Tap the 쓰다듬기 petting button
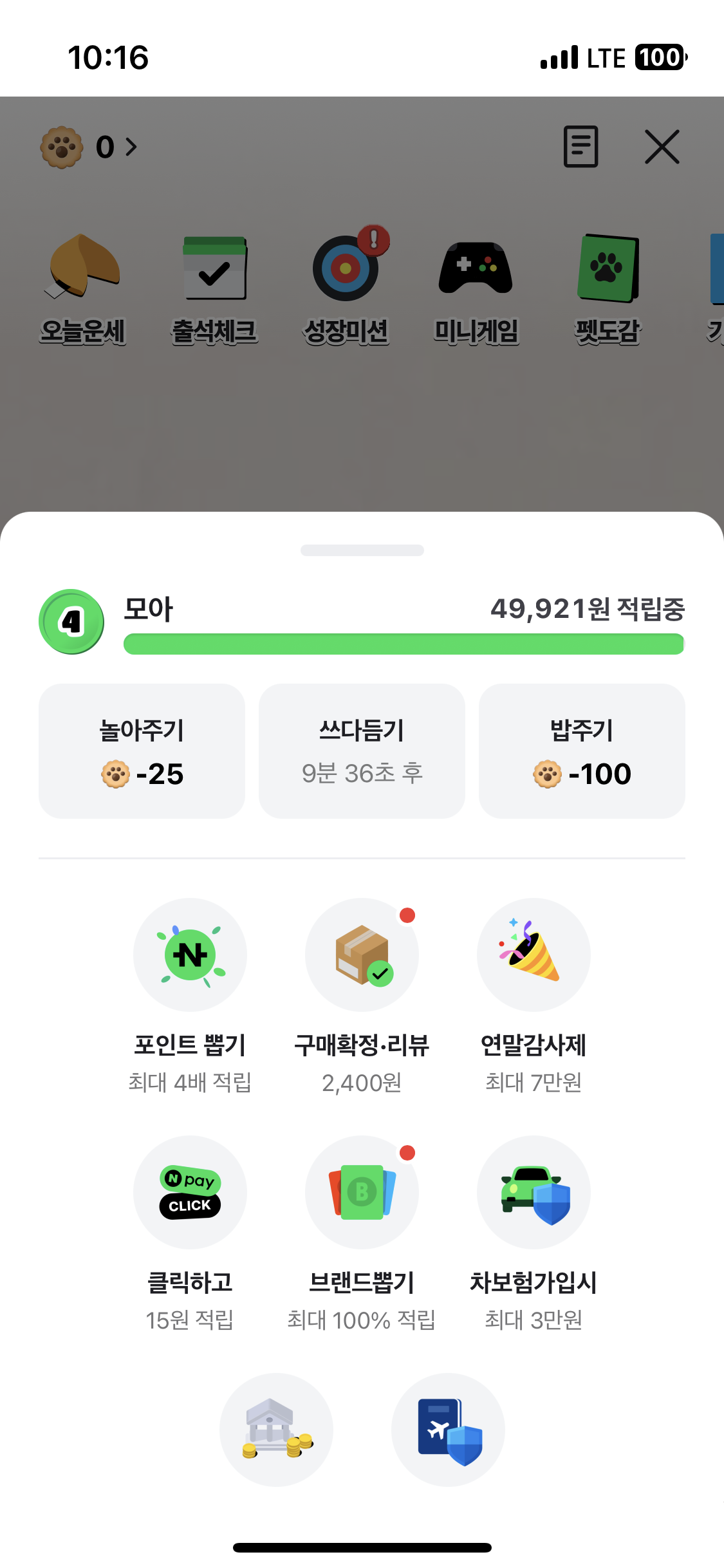 [x=362, y=751]
